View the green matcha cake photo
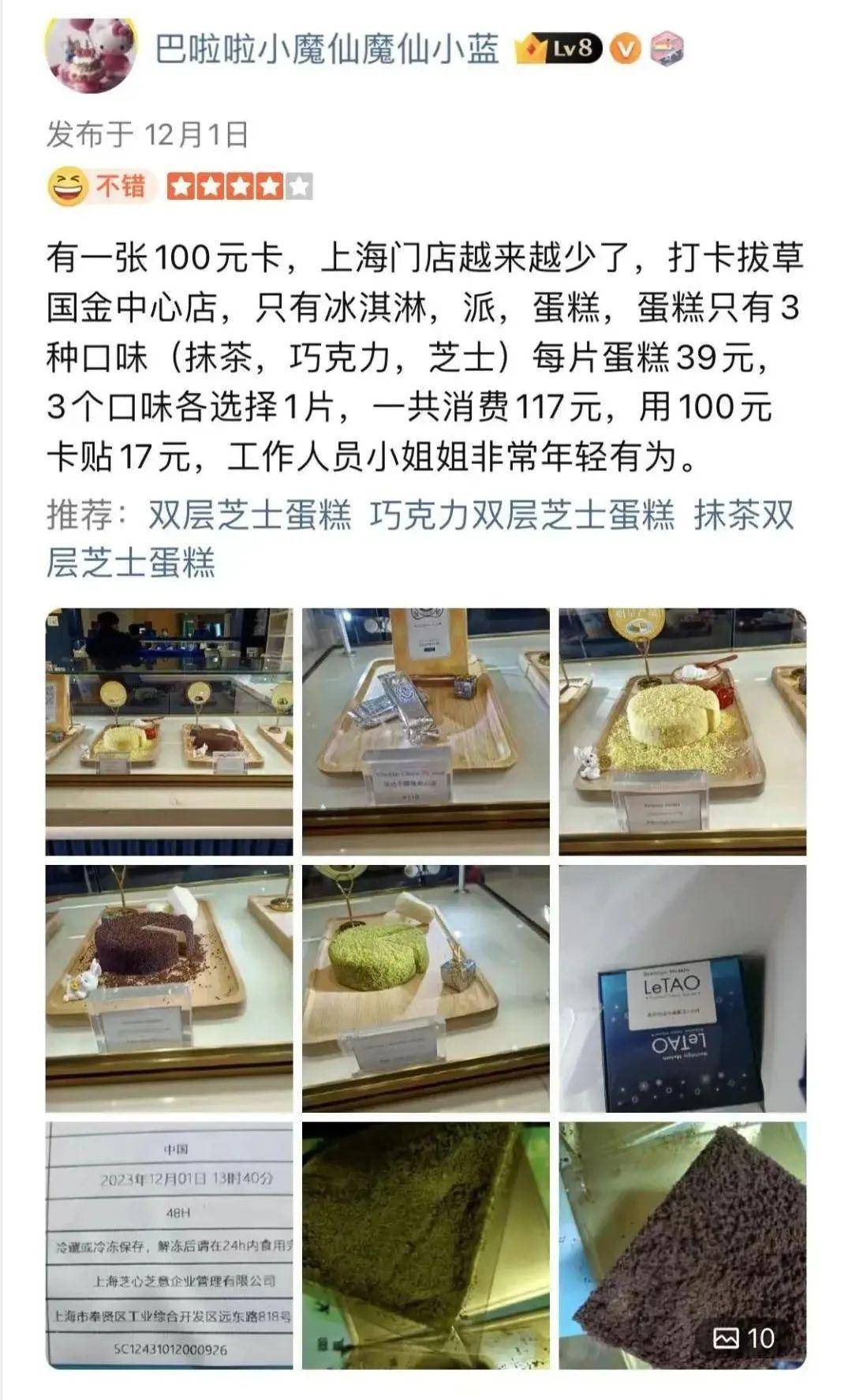852x1400 pixels. click(426, 988)
